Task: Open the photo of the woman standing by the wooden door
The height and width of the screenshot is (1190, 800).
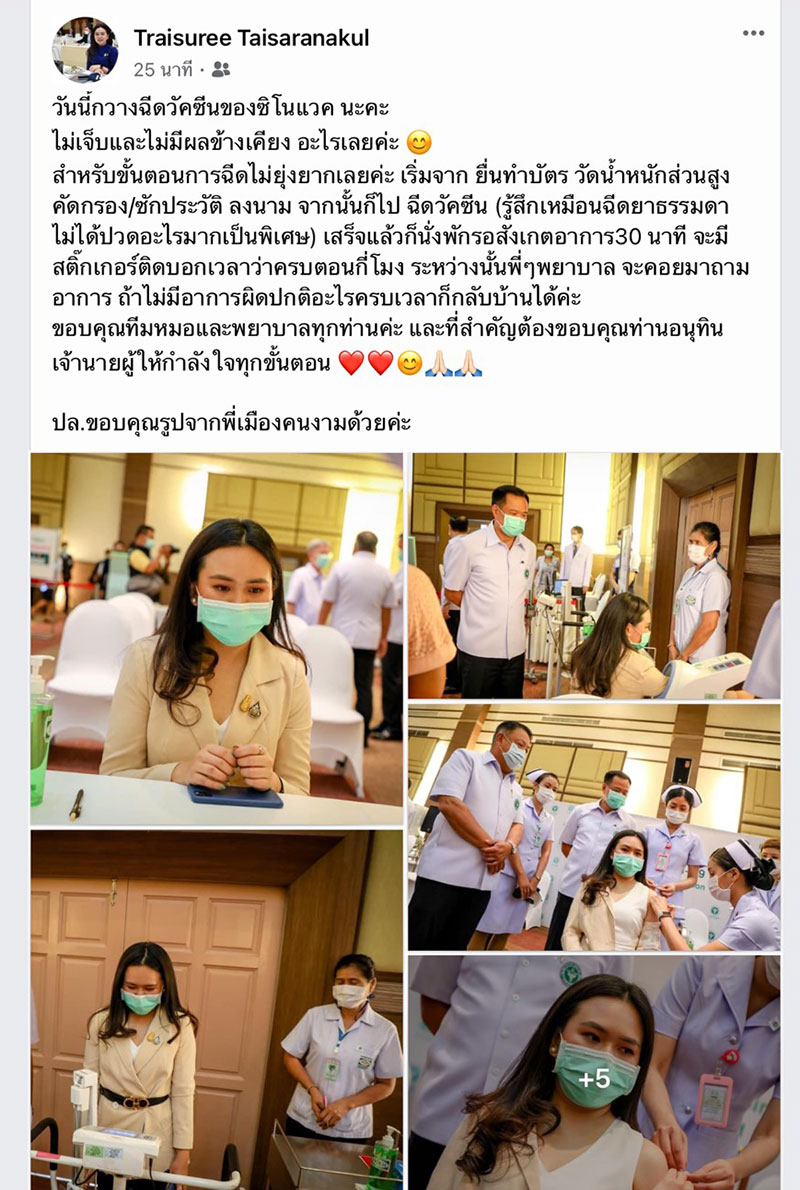Action: [x=216, y=1010]
